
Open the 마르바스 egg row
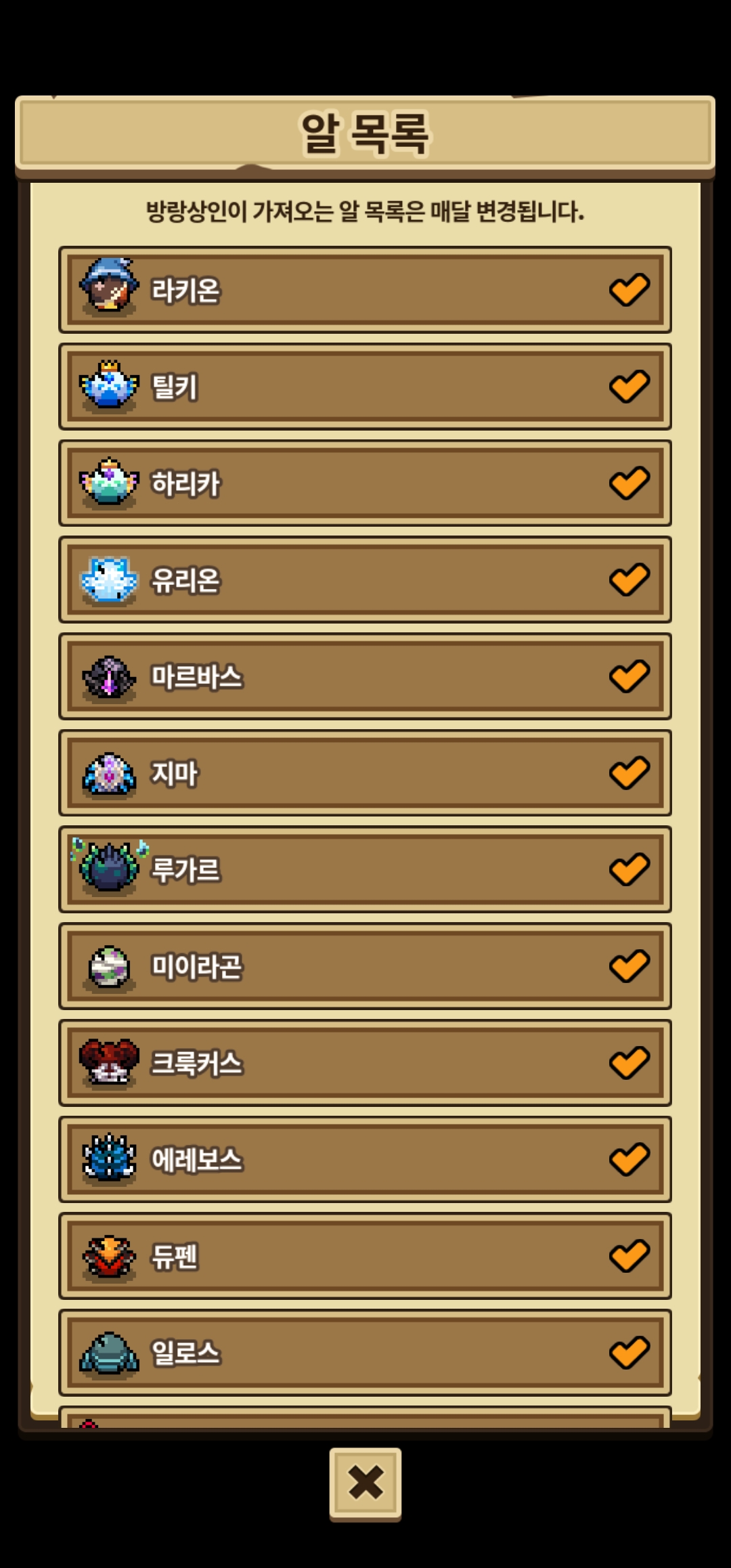click(x=365, y=676)
